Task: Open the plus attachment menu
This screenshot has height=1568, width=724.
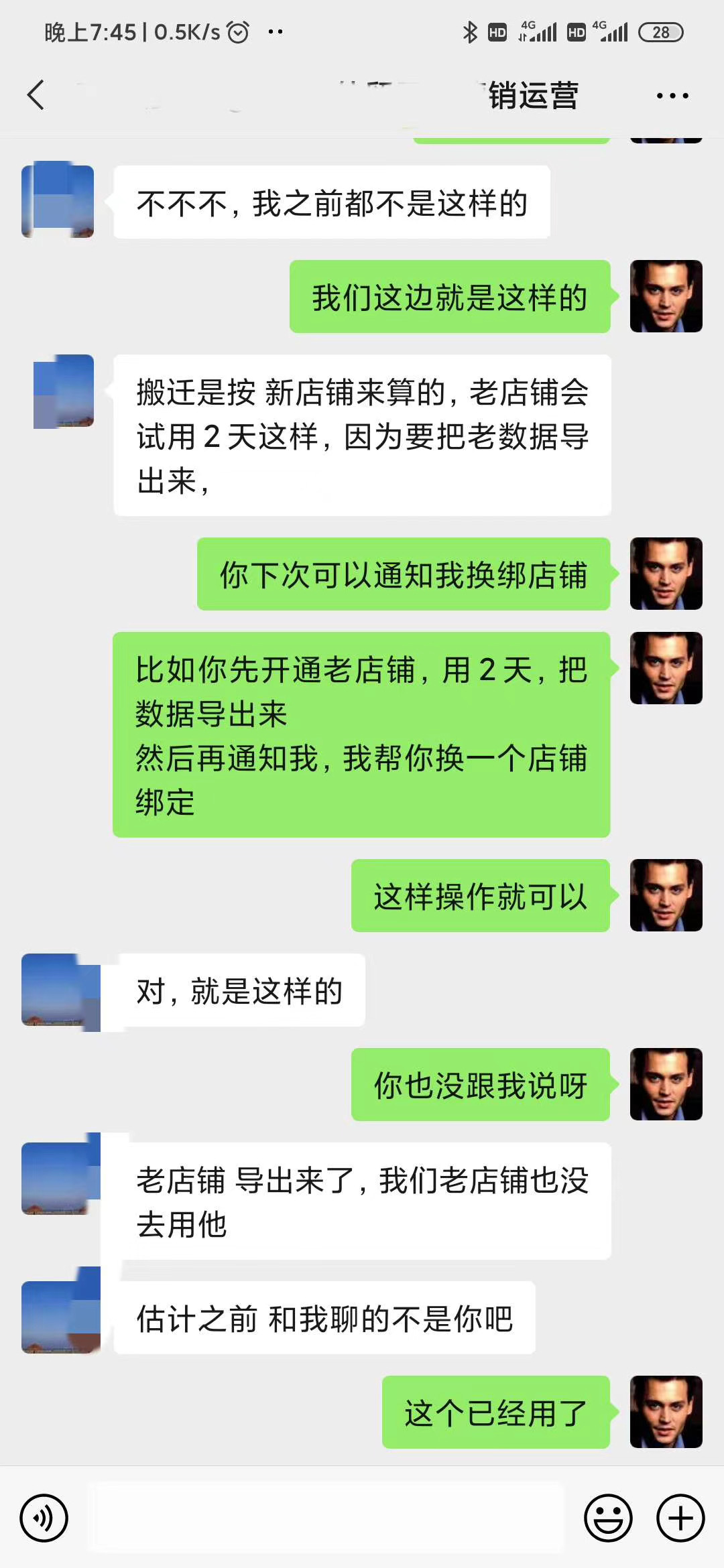Action: pyautogui.click(x=680, y=1518)
